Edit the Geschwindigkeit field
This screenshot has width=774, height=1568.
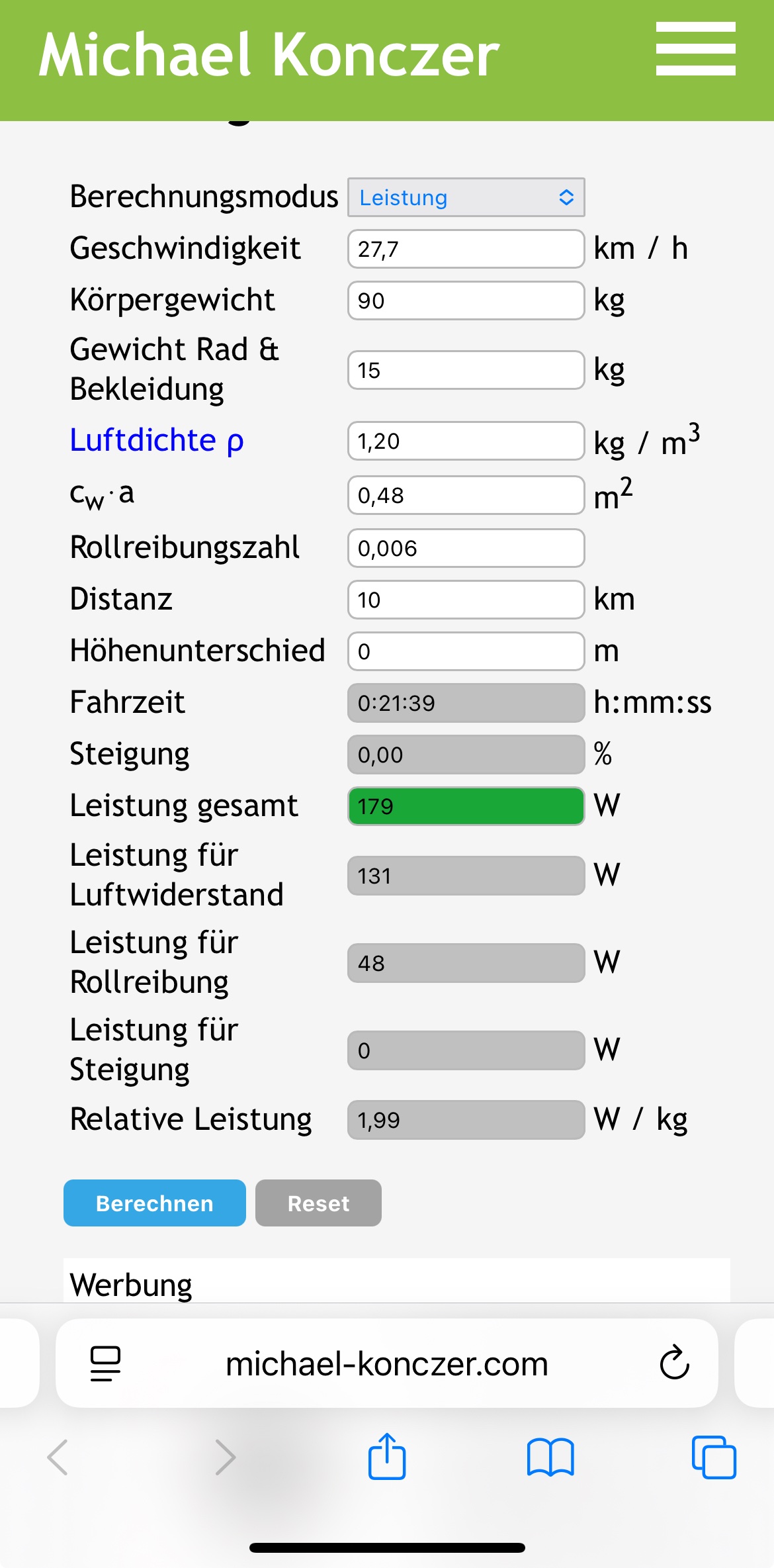coord(466,249)
